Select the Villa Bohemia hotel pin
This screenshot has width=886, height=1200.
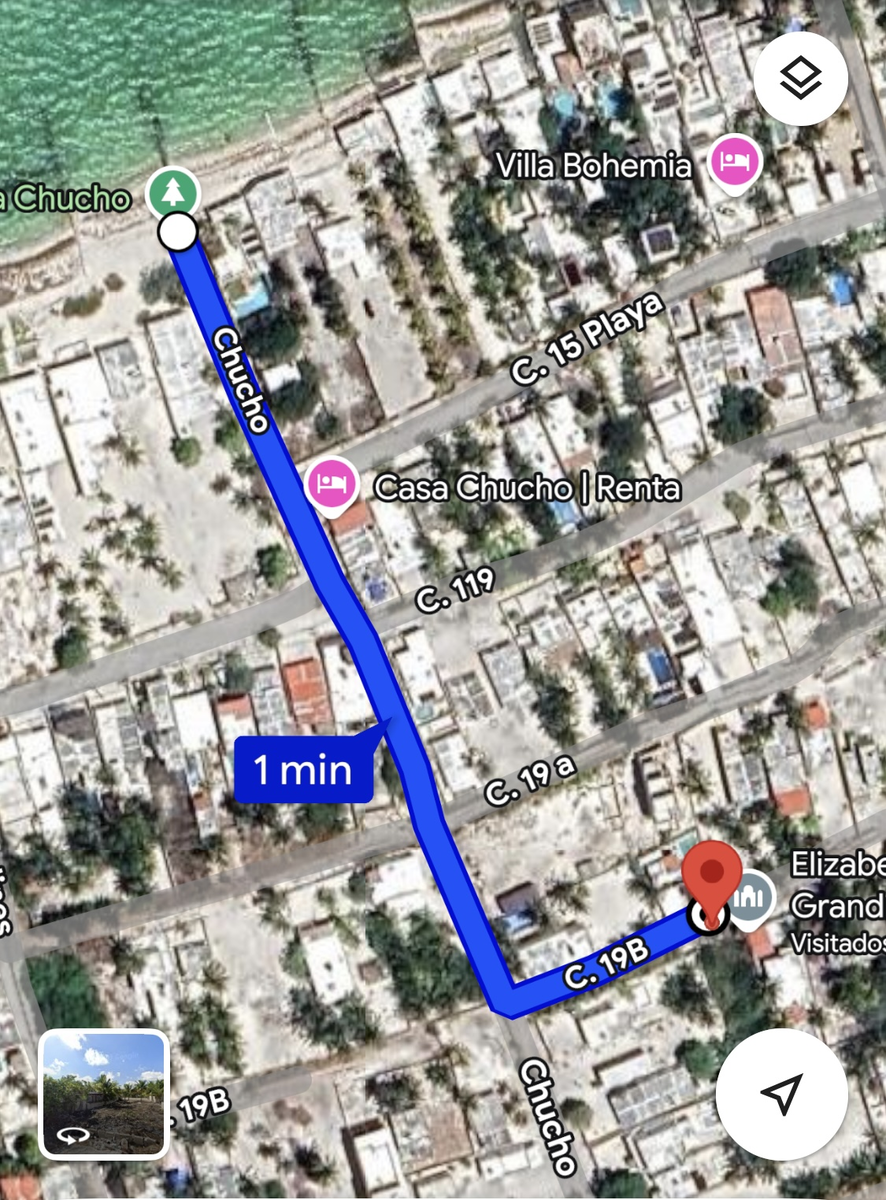pos(736,162)
